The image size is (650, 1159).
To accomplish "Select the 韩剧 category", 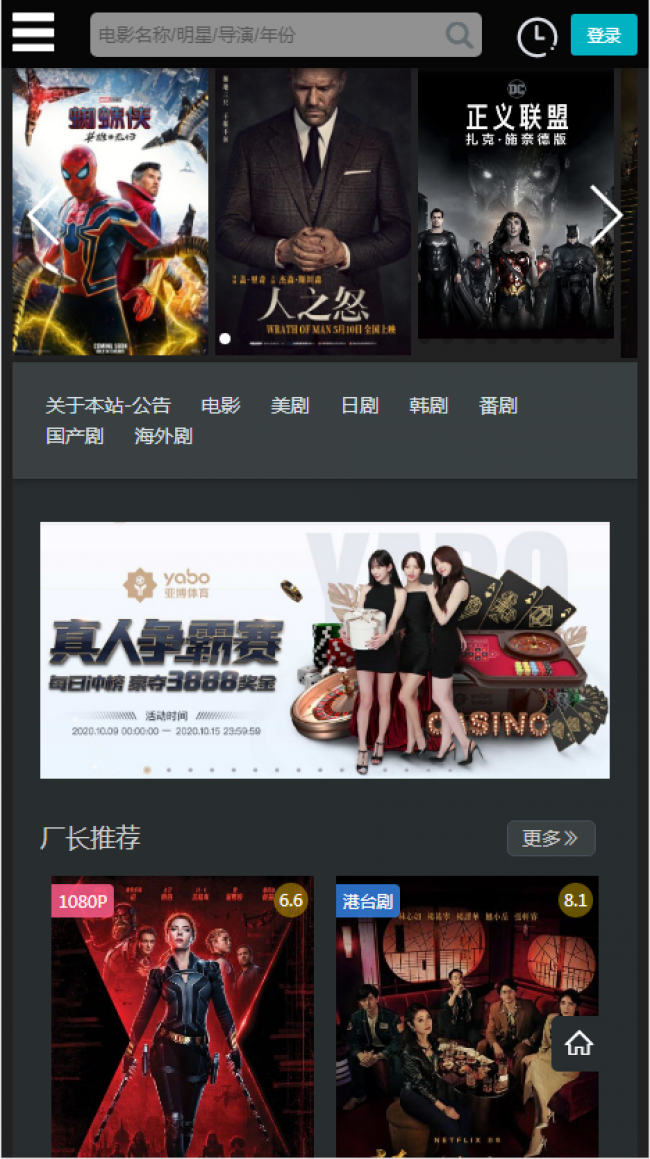I will click(x=428, y=406).
